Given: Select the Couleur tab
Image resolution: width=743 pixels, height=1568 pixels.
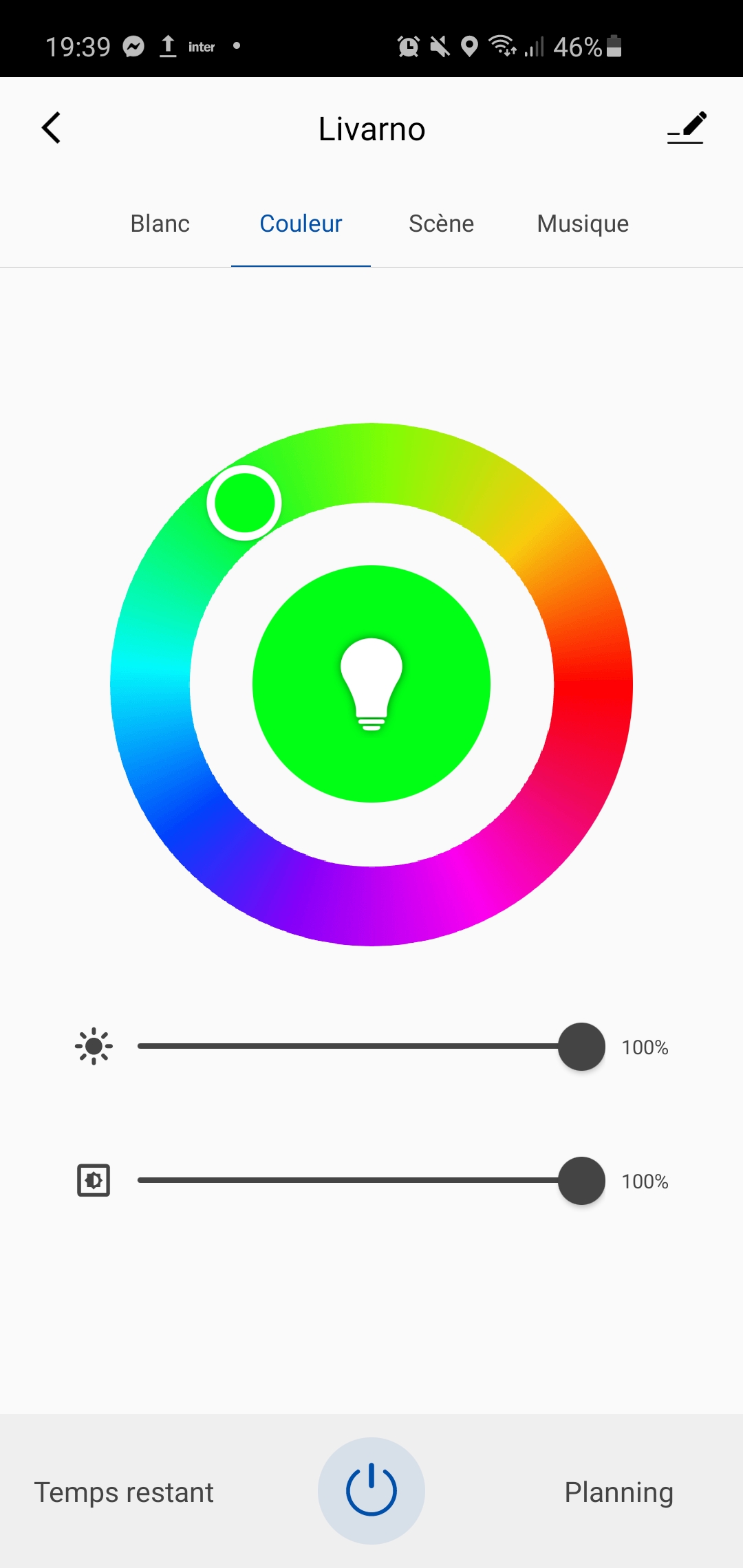Looking at the screenshot, I should coord(301,224).
